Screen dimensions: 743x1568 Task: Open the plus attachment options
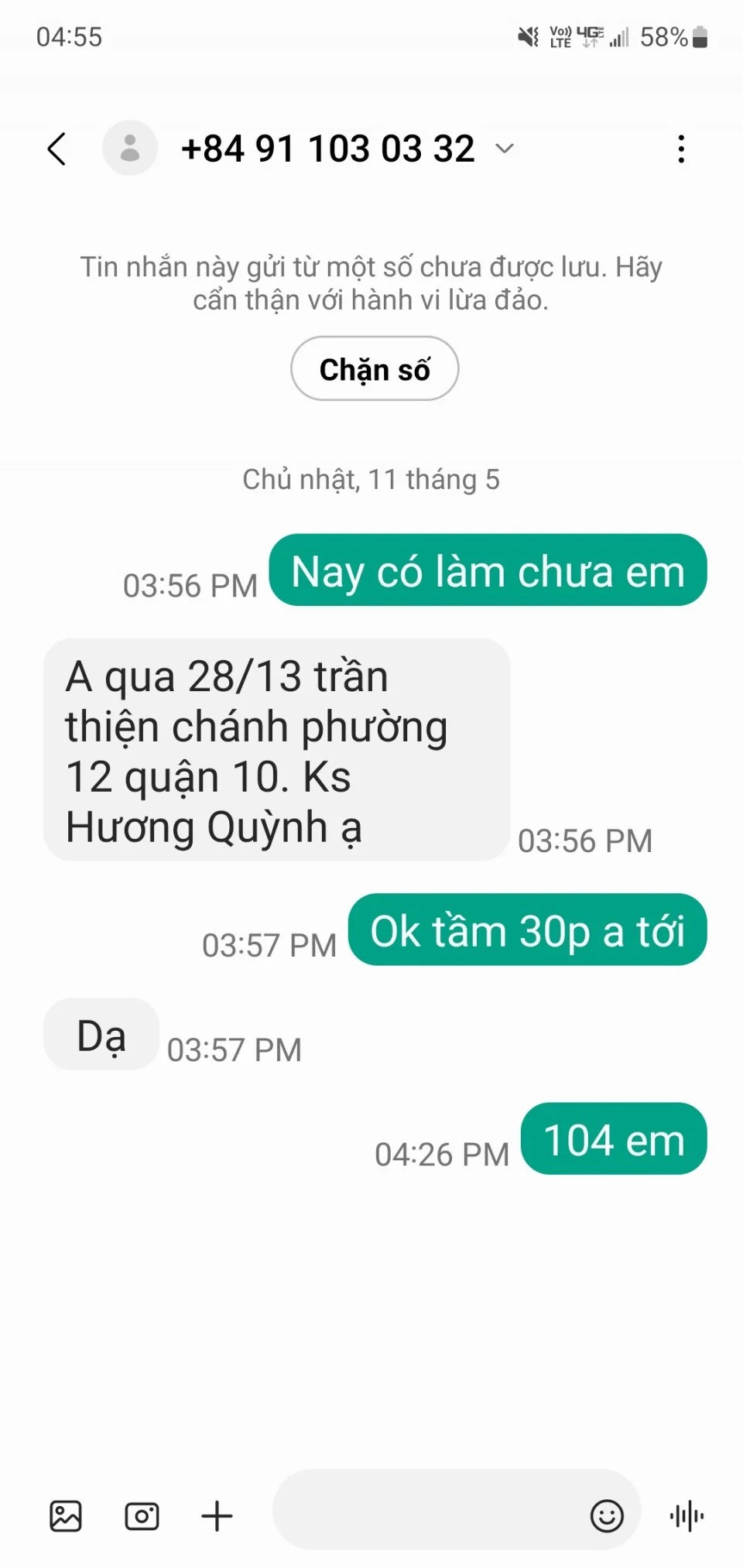pyautogui.click(x=217, y=1515)
